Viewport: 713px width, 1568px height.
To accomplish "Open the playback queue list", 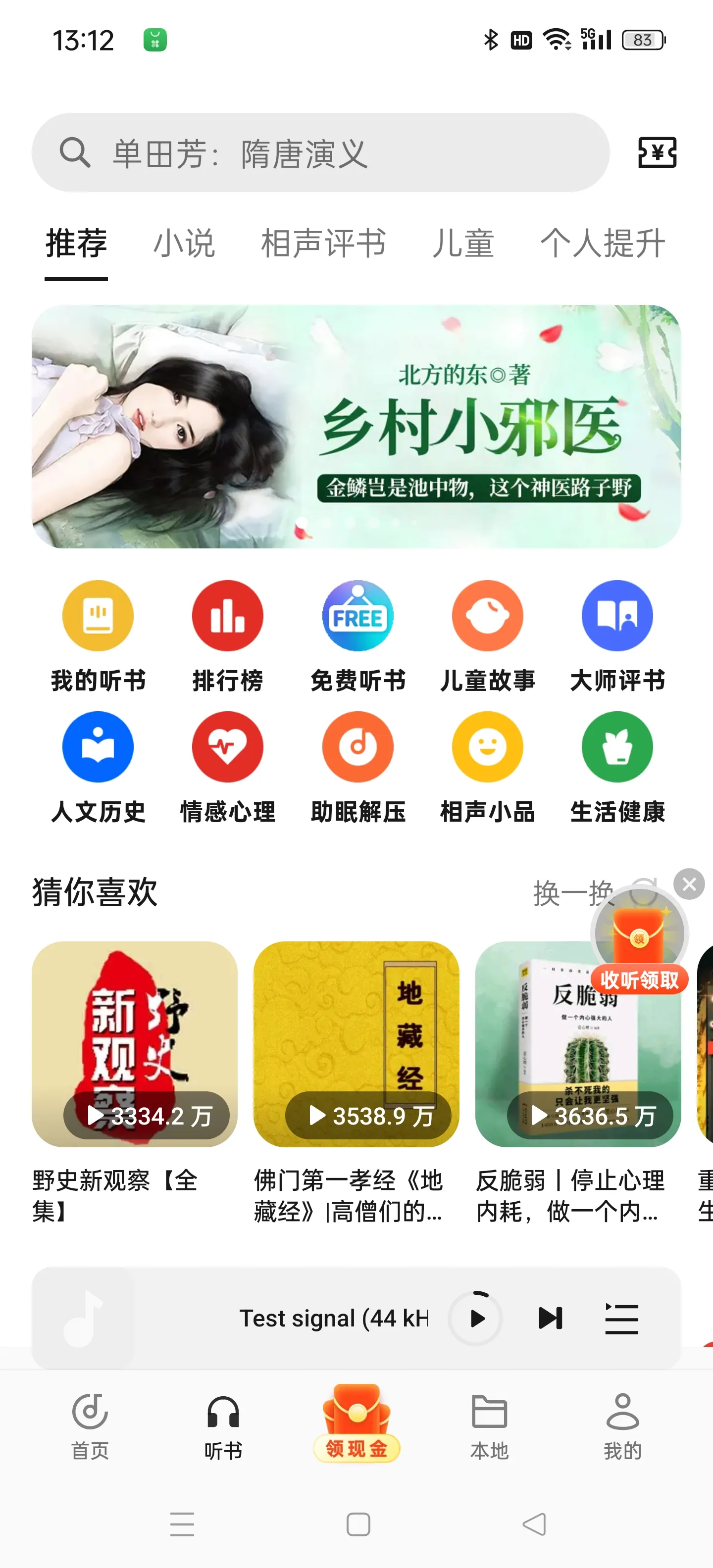I will point(621,1319).
